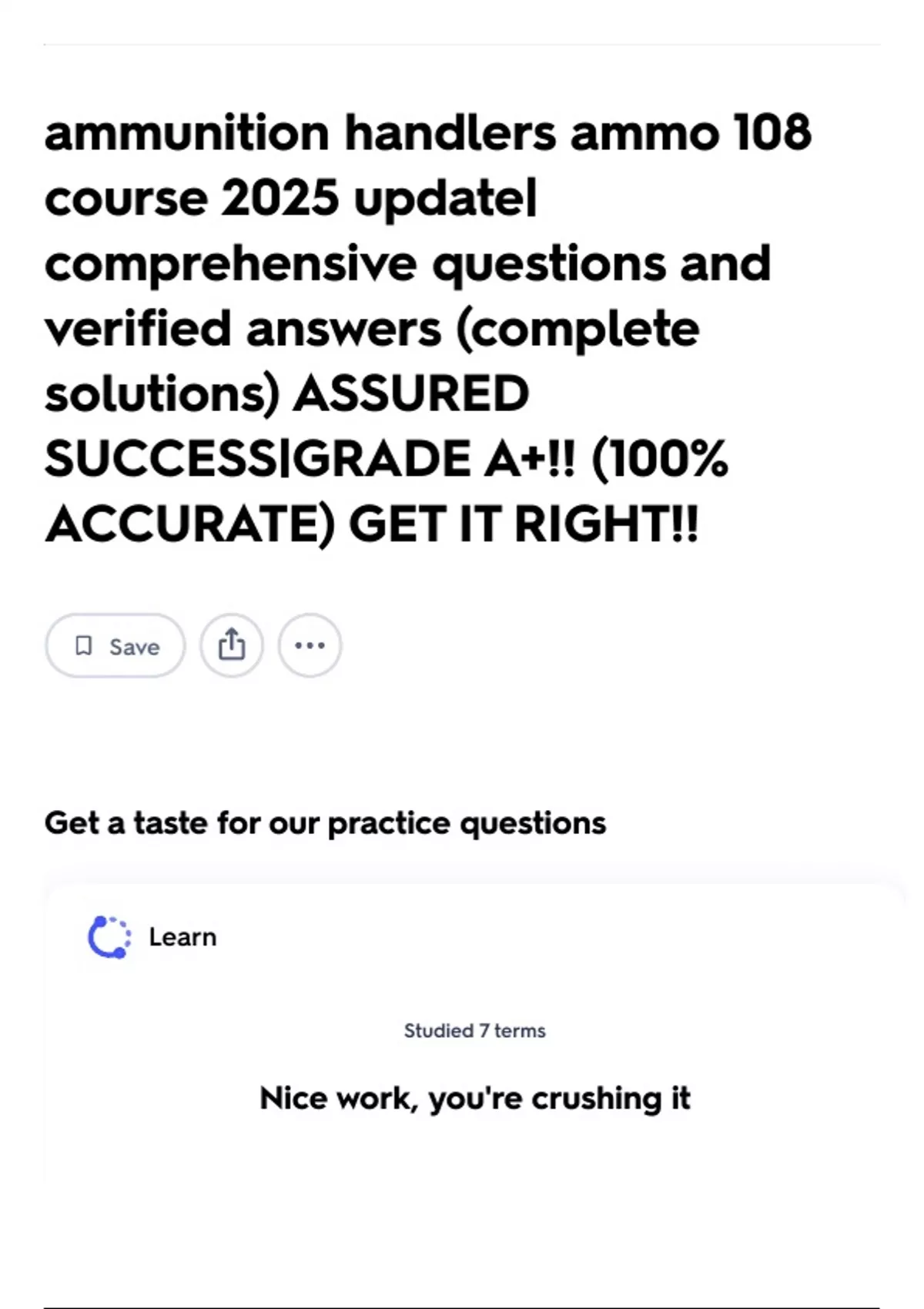Open the three-dot more options menu
This screenshot has width=924, height=1309.
point(310,645)
